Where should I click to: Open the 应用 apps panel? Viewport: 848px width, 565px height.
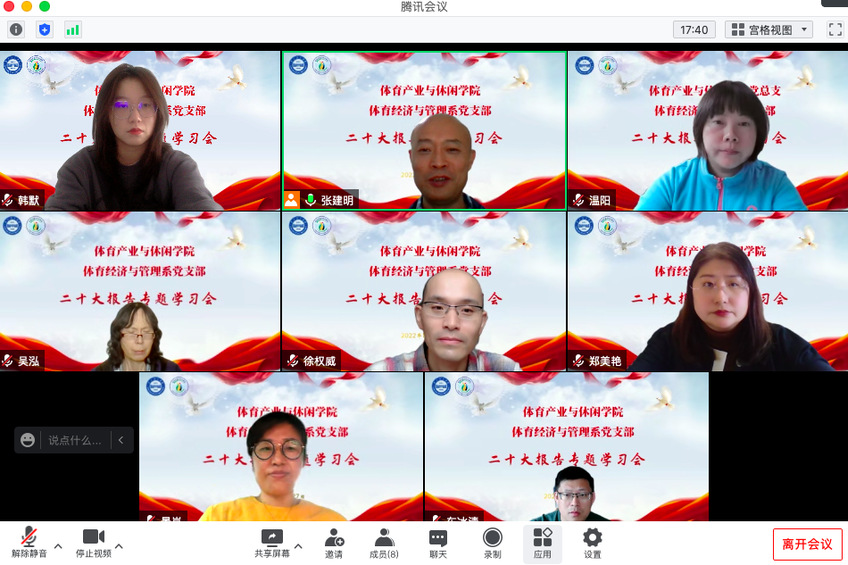tap(542, 543)
